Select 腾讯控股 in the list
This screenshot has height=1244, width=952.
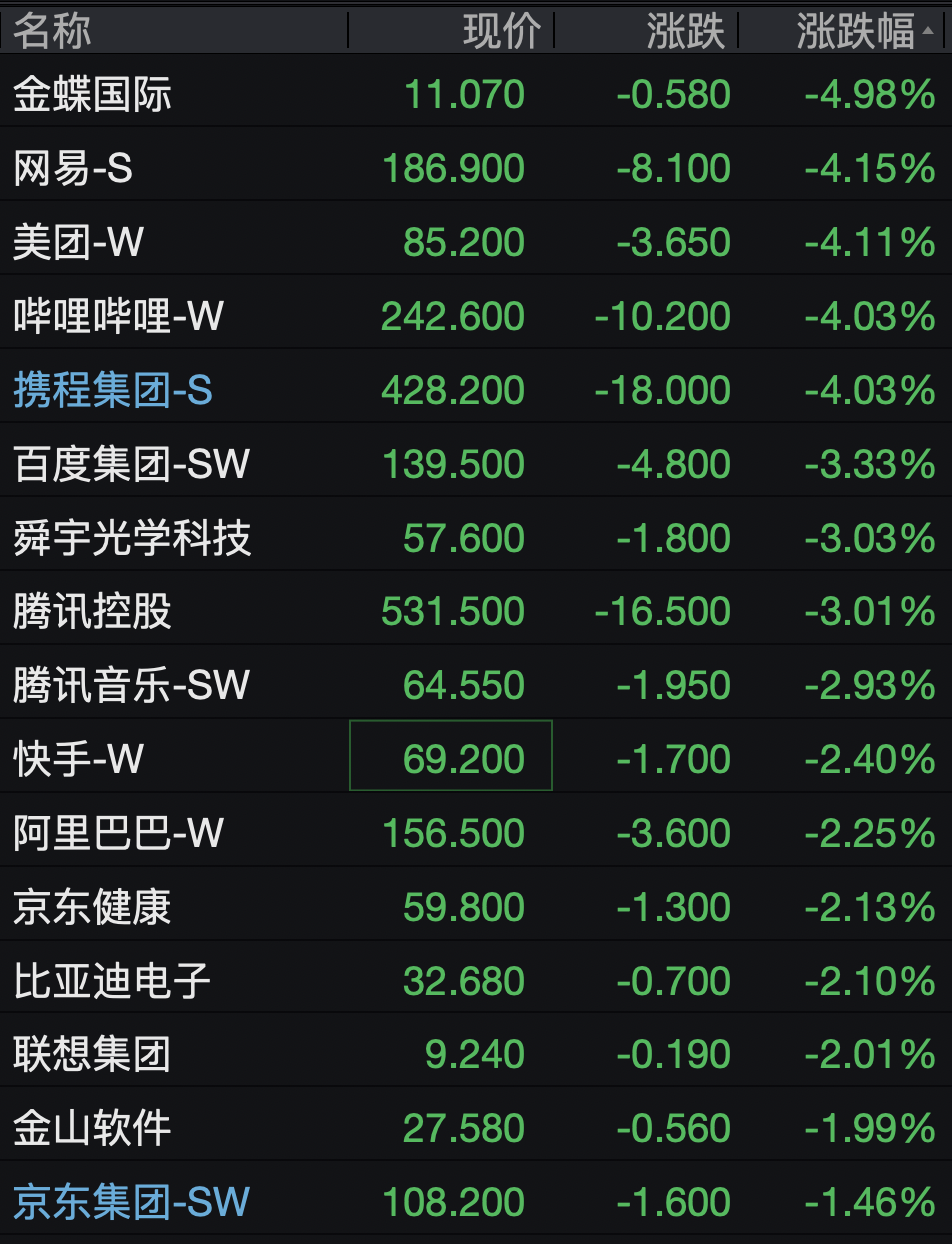(92, 612)
